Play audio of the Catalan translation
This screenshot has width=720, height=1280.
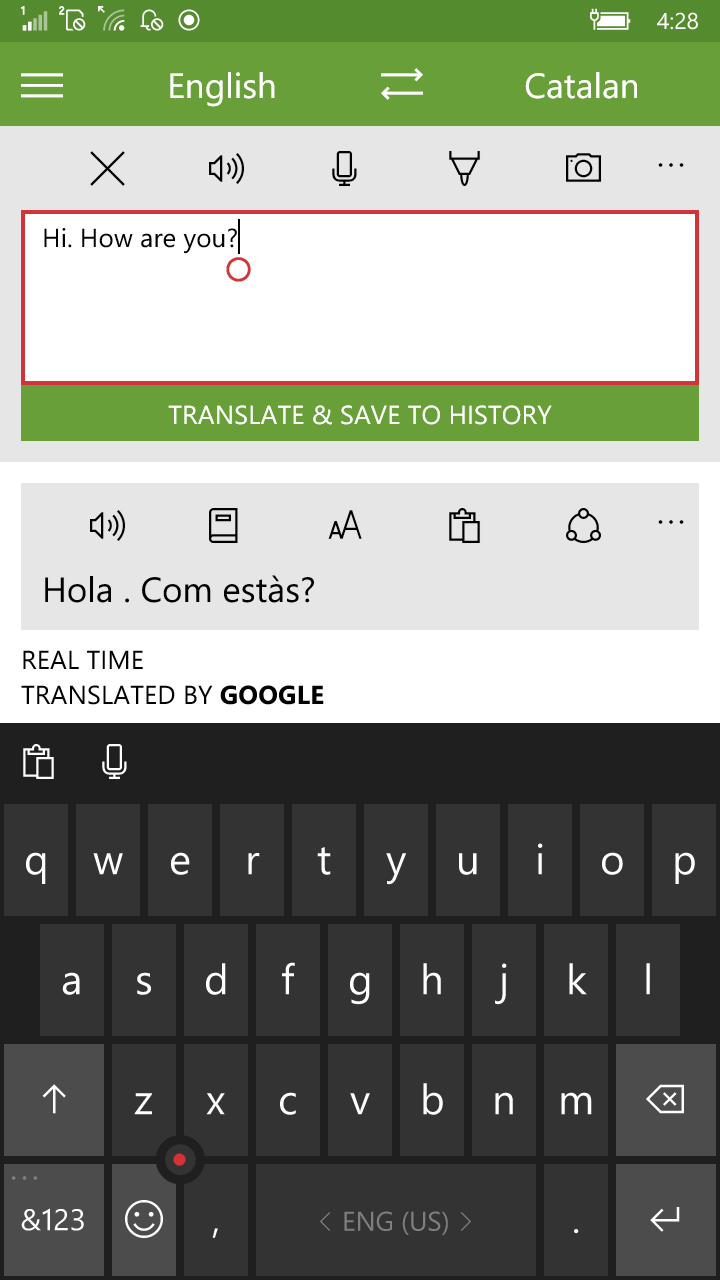[x=107, y=525]
